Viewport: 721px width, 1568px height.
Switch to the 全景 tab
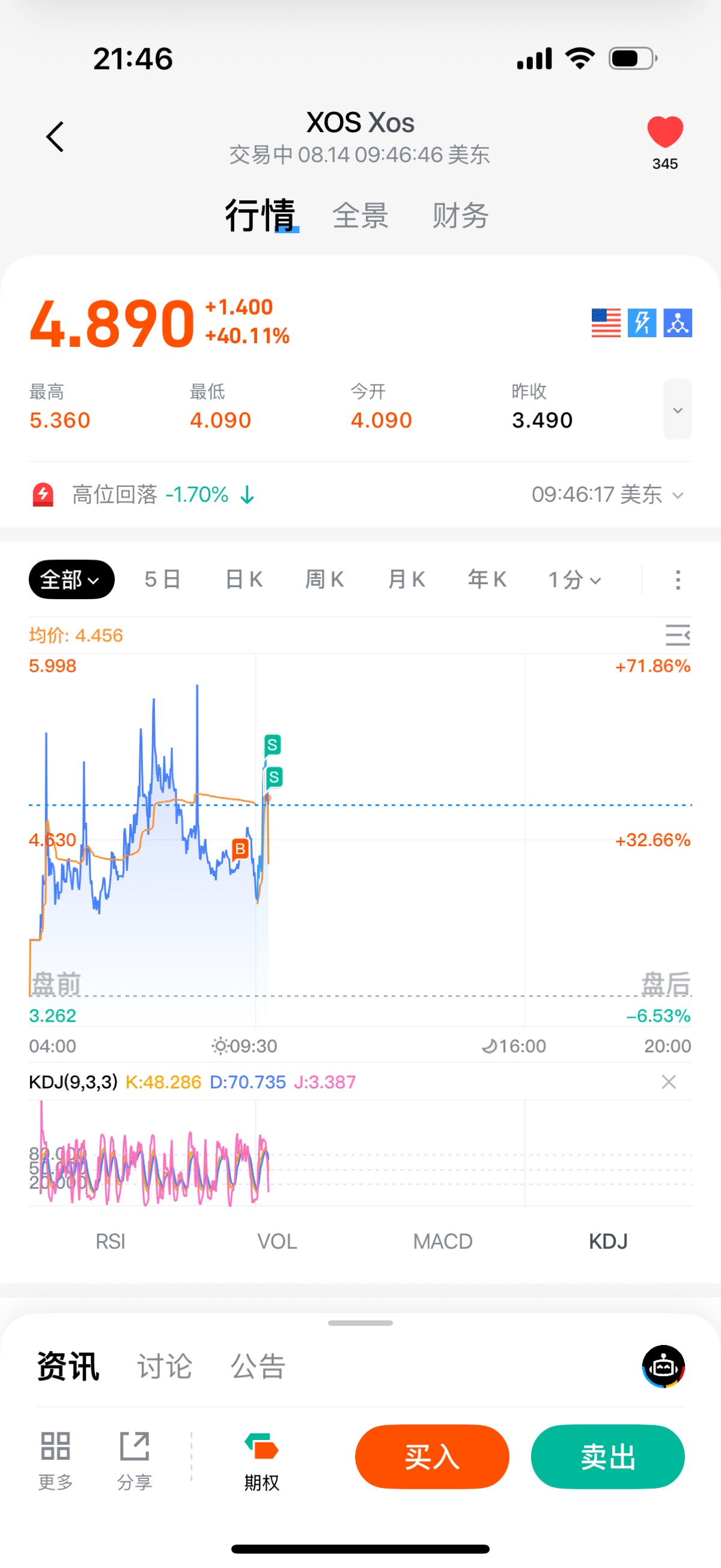pos(360,216)
